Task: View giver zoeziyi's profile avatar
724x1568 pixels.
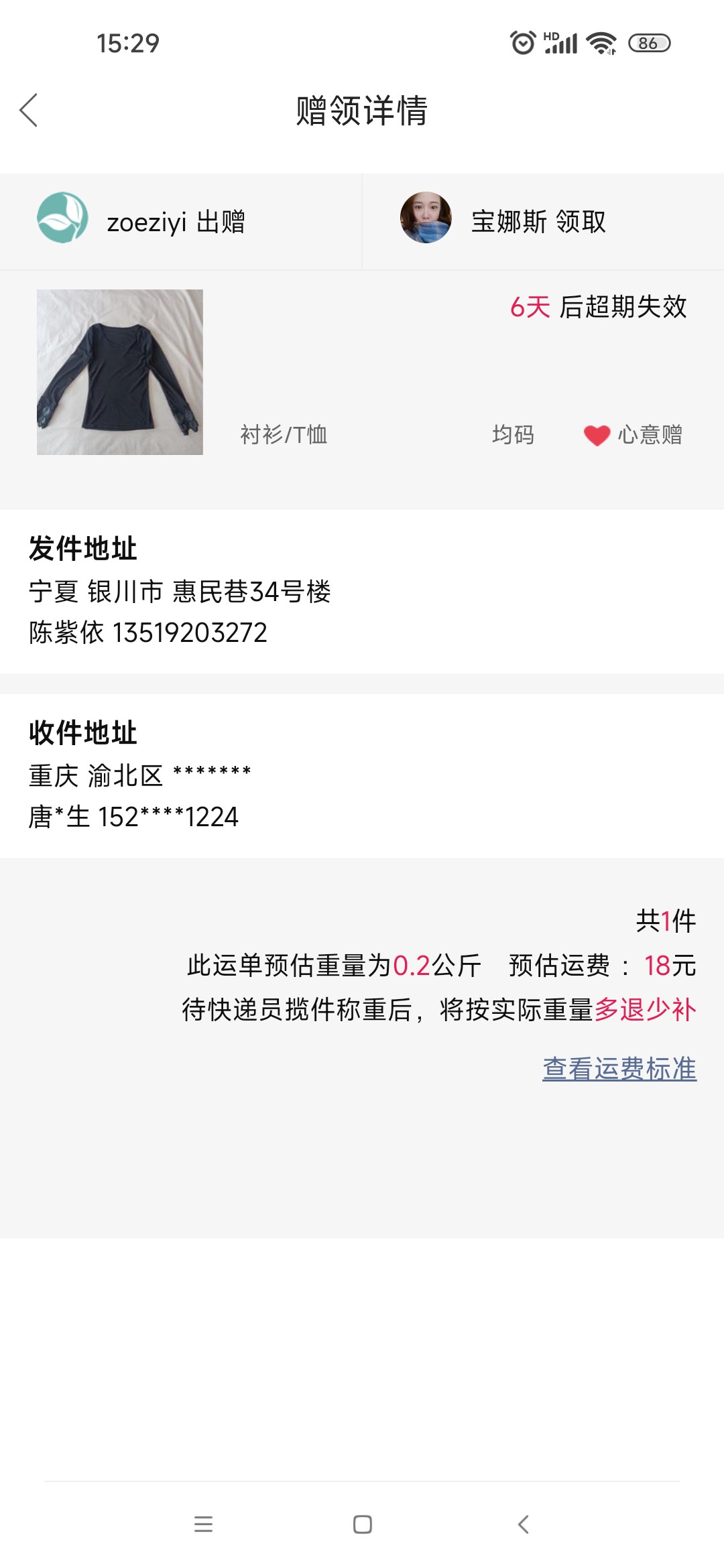Action: (62, 218)
